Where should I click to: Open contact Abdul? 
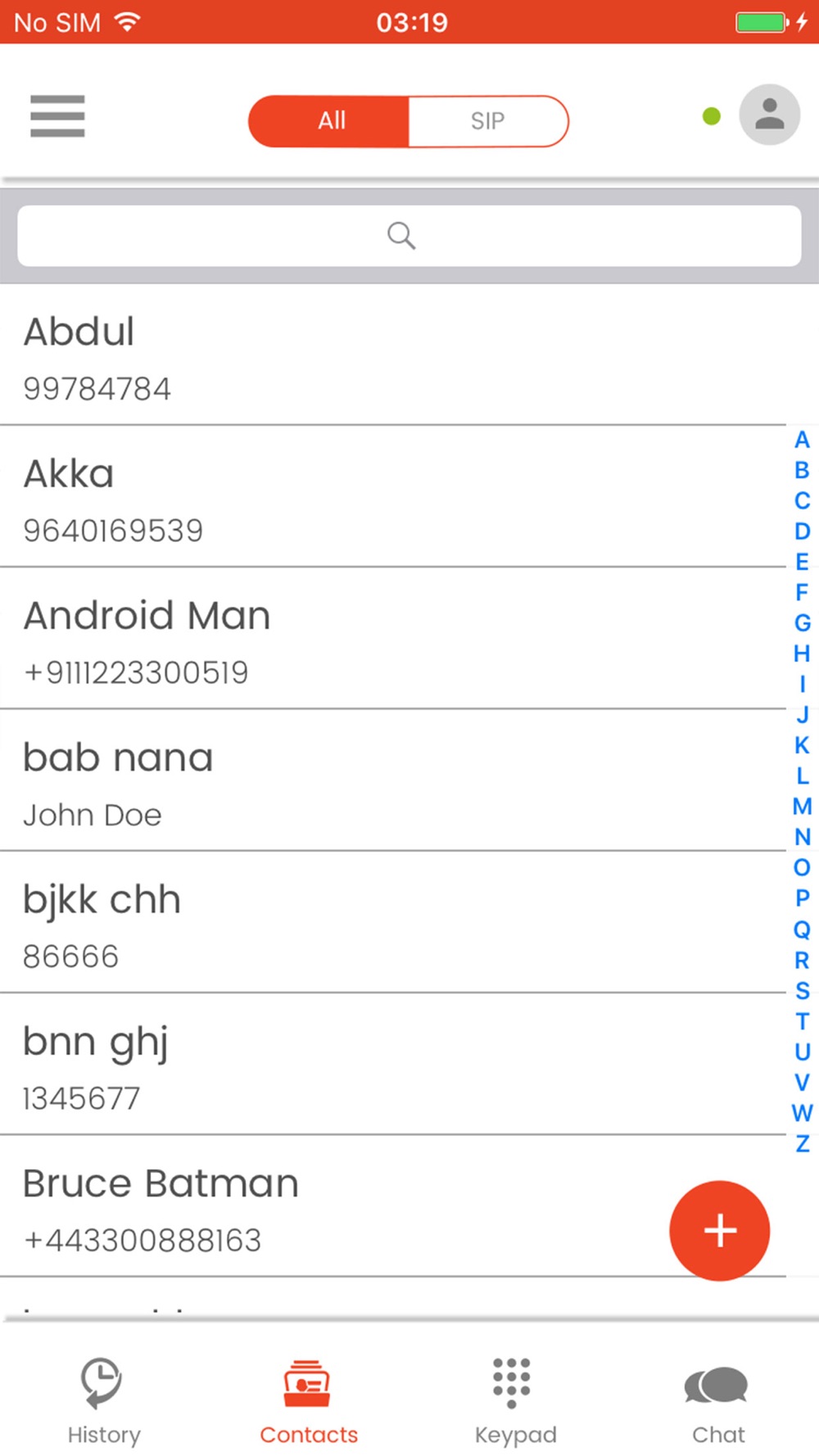click(393, 355)
